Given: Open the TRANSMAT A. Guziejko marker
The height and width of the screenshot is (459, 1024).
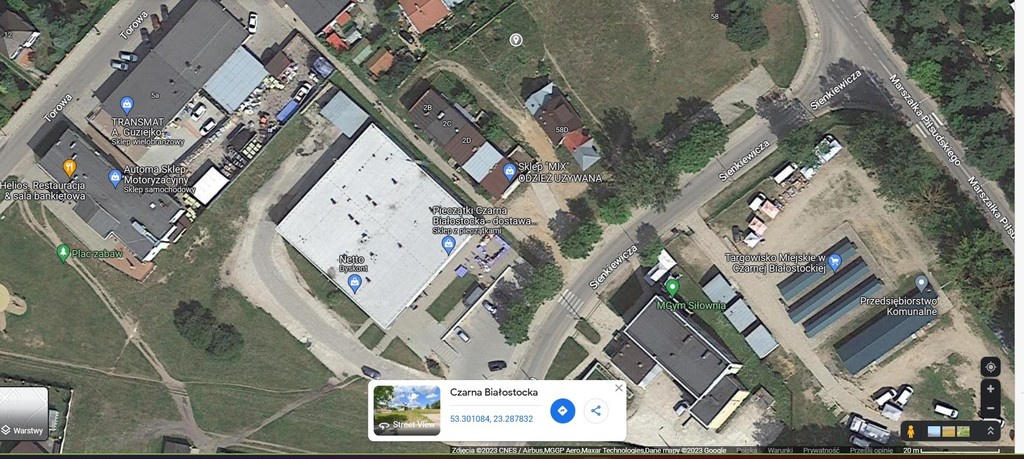Looking at the screenshot, I should coord(127,104).
